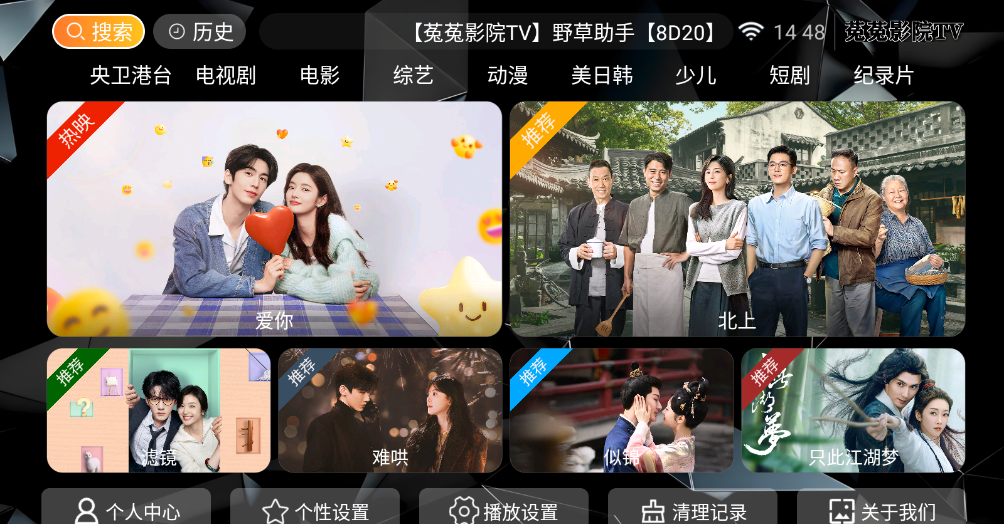Viewport: 1004px width, 524px height.
Task: Select the 电视剧 category tab
Action: tap(226, 76)
